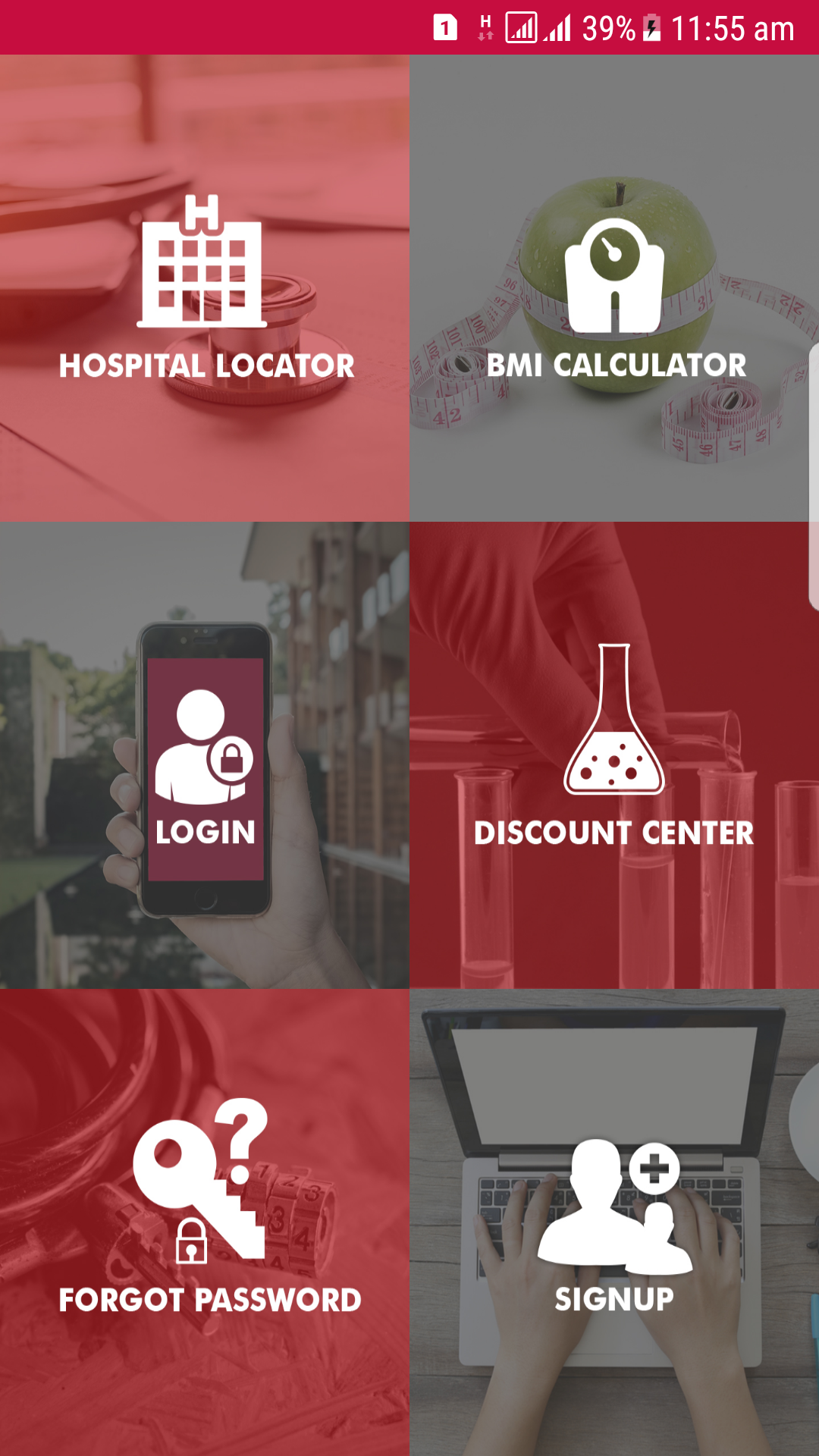
Task: Launch the BMI Calculator
Action: pos(614,288)
